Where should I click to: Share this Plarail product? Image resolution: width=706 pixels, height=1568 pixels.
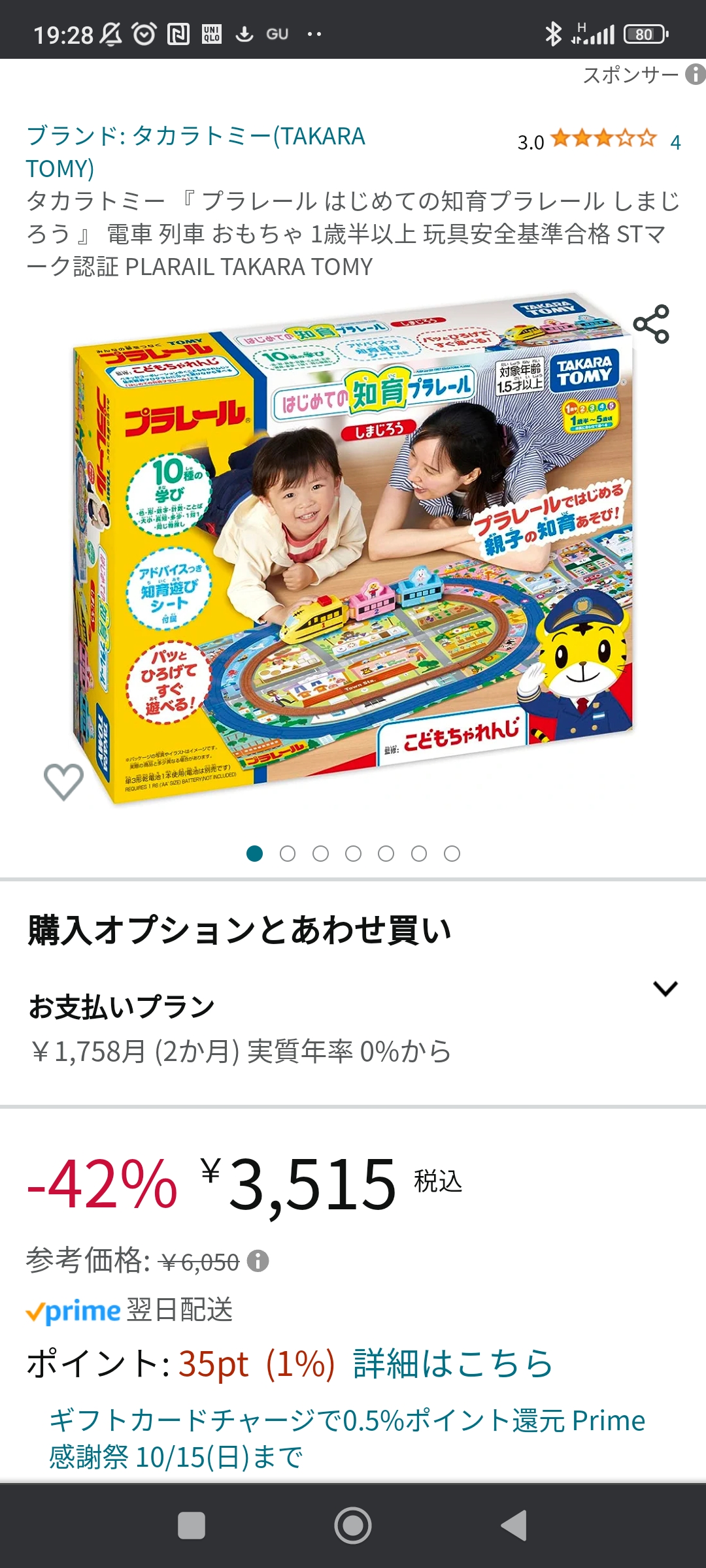[651, 324]
